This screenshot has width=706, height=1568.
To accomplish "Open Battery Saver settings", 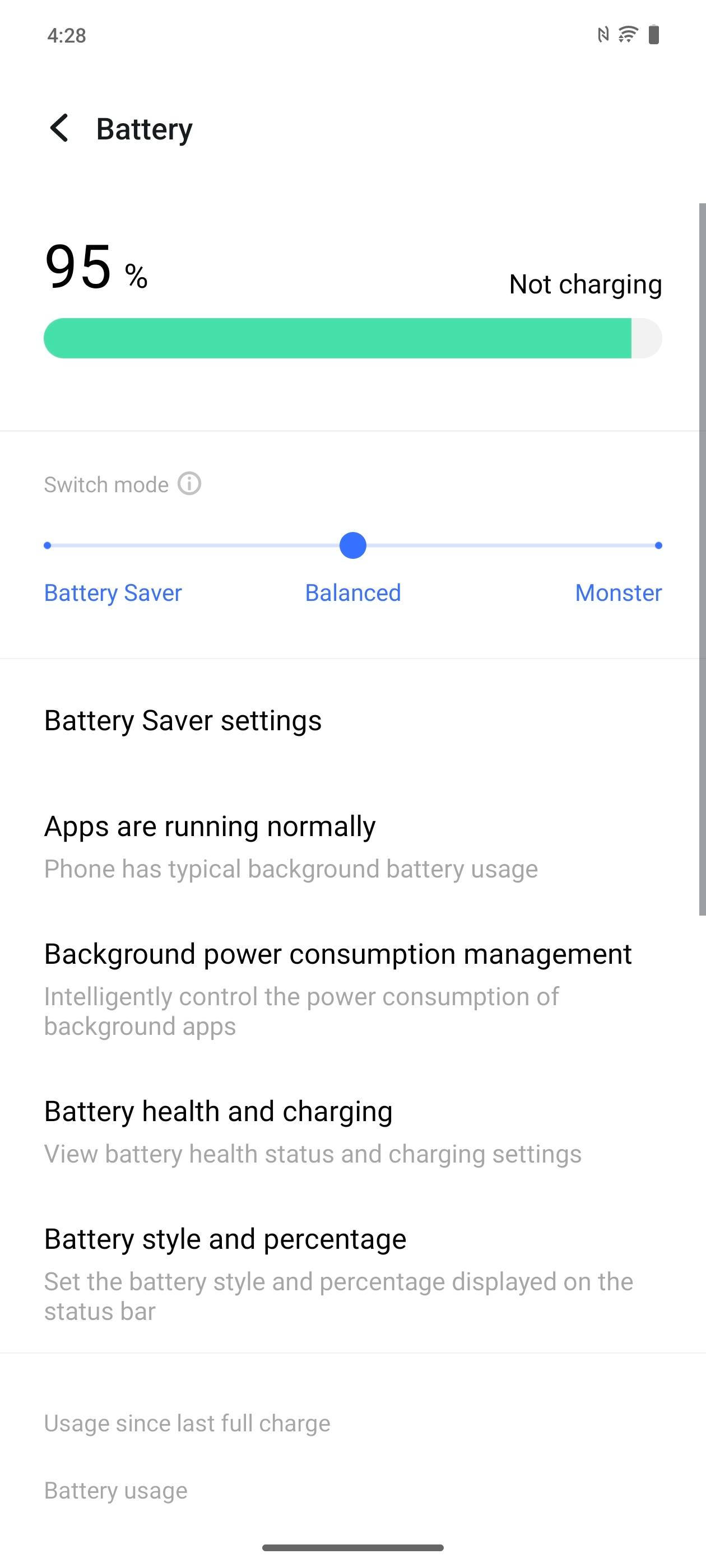I will click(x=183, y=721).
